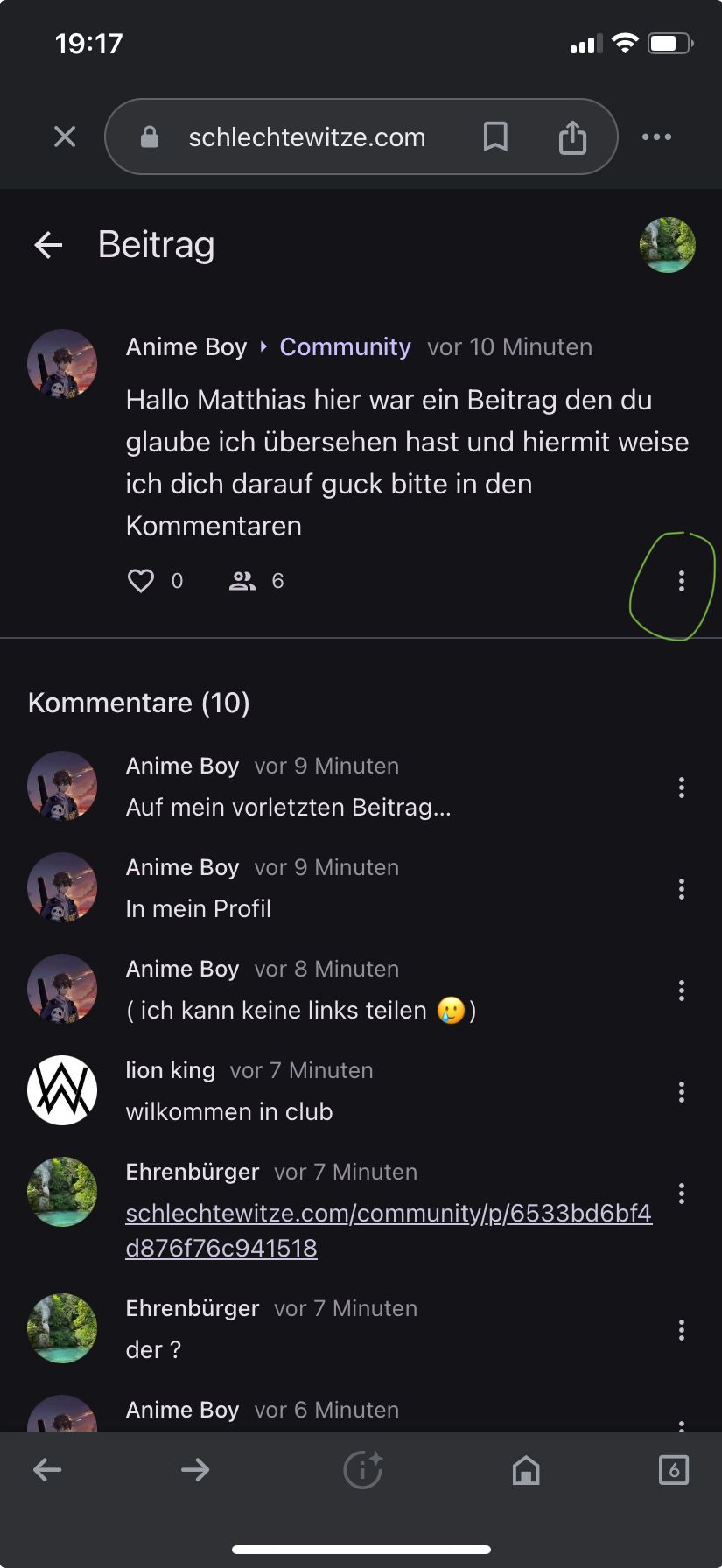The height and width of the screenshot is (1568, 722).
Task: Open options for the 'der ?' comment
Action: coord(681,1330)
